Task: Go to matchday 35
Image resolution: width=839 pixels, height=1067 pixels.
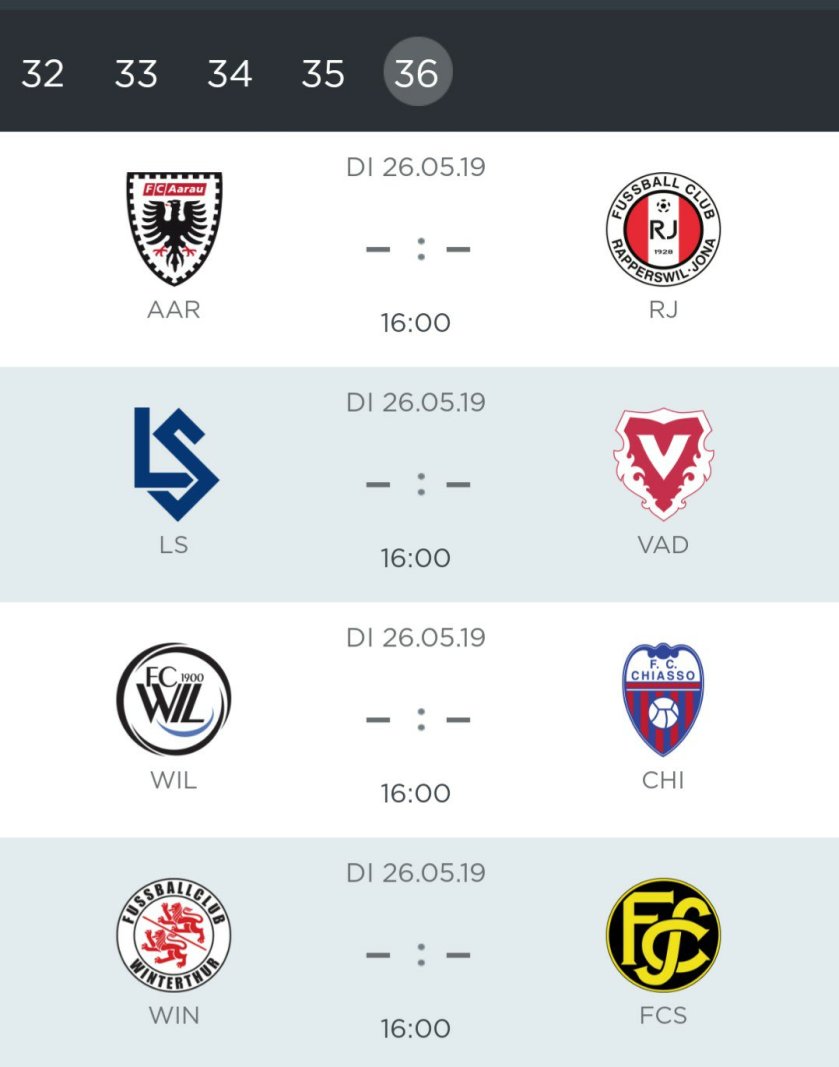Action: point(323,73)
